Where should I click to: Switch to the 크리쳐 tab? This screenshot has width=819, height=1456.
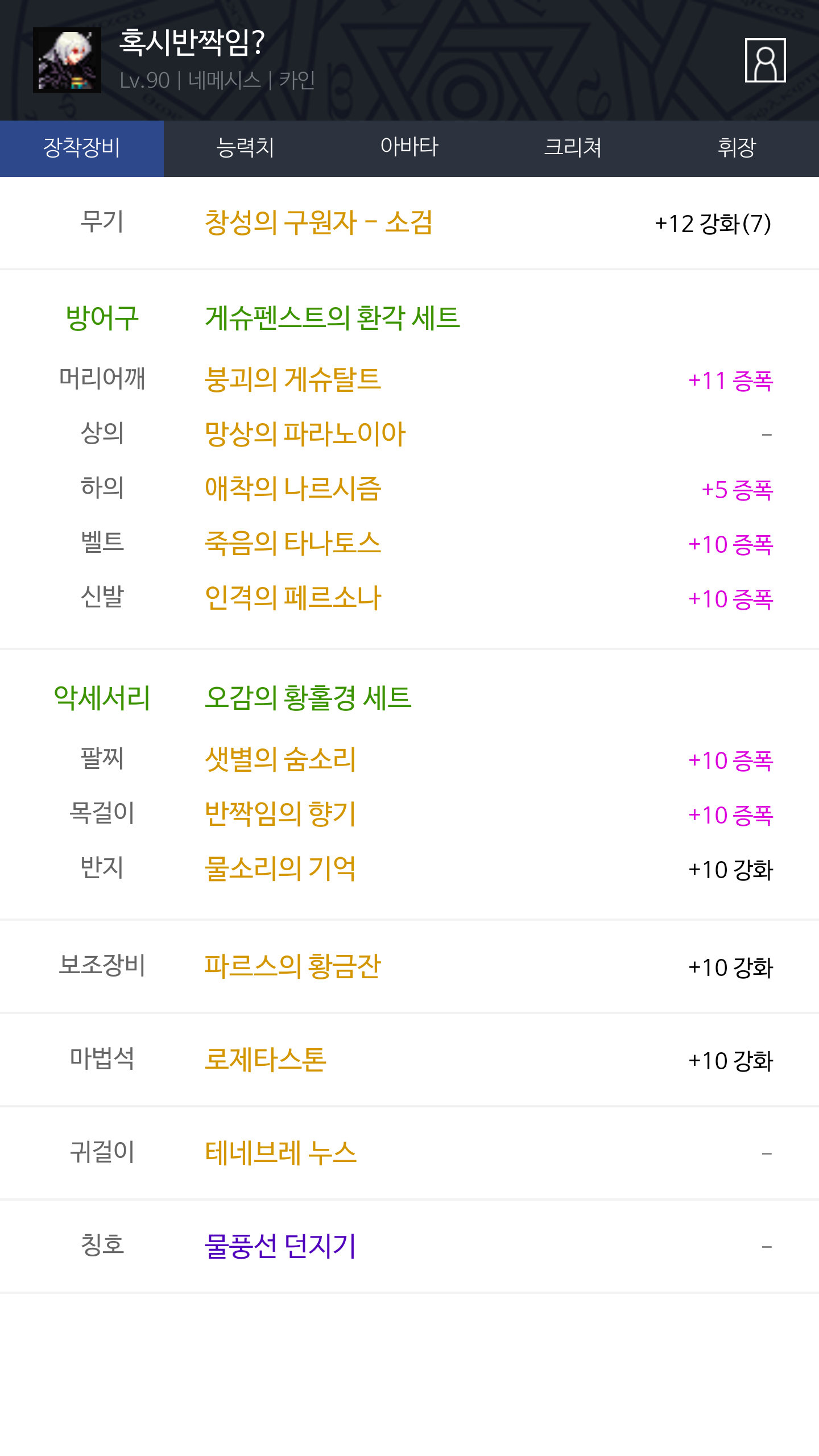[573, 148]
